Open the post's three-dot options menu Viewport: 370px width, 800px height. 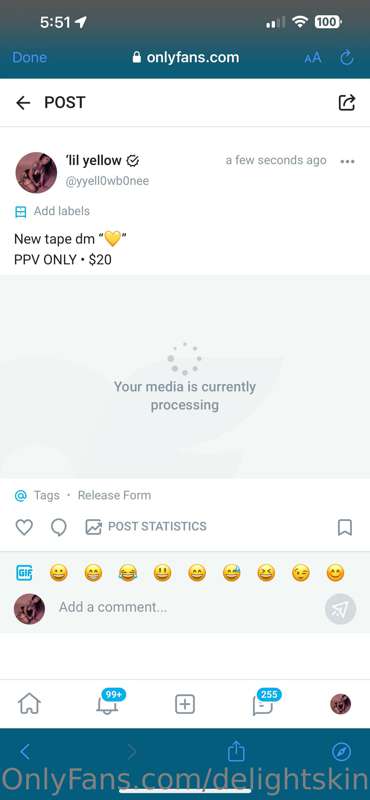tap(347, 161)
